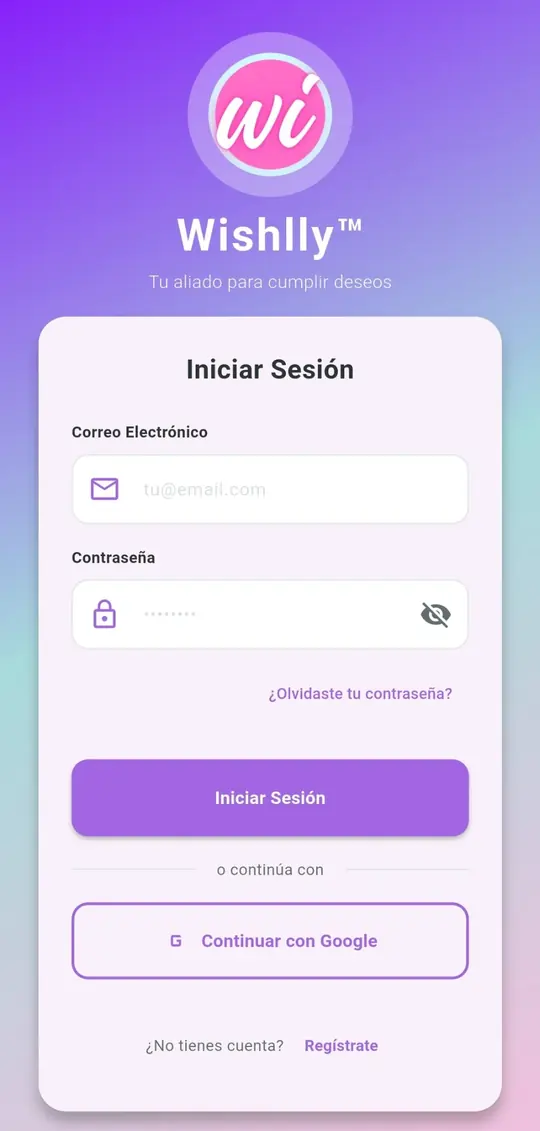The height and width of the screenshot is (1131, 540).
Task: Open ¿Olvidaste tu contraseña? link
Action: tap(360, 694)
